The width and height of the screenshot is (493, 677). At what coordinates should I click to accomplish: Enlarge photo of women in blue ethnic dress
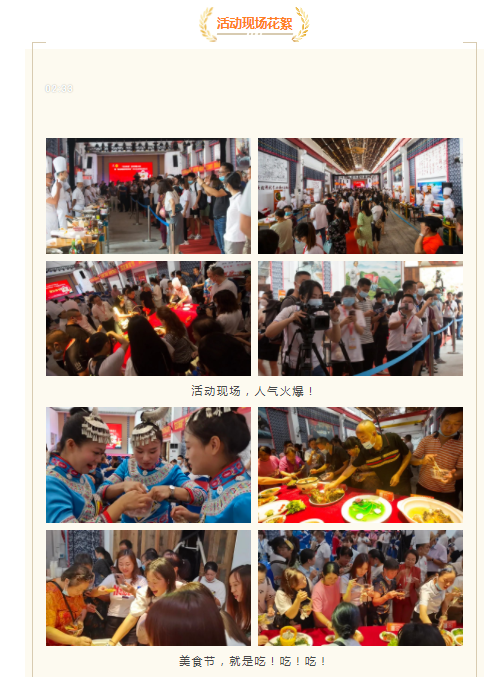(x=148, y=465)
